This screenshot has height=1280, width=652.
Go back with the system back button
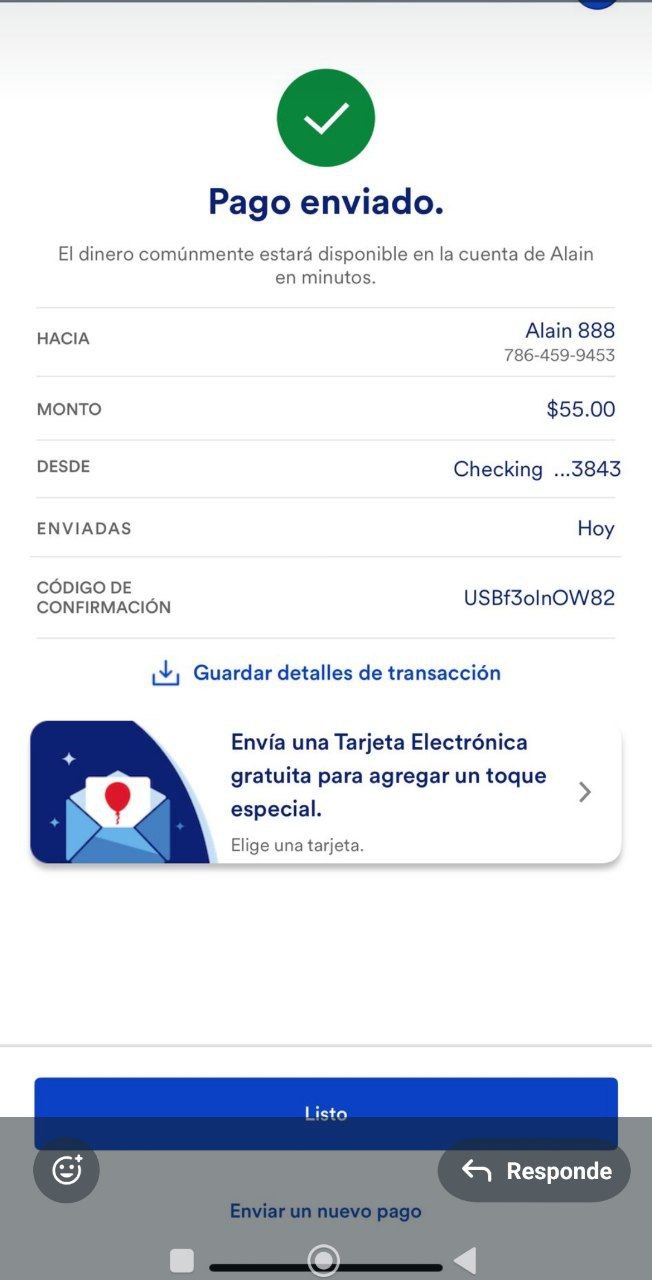(465, 1260)
